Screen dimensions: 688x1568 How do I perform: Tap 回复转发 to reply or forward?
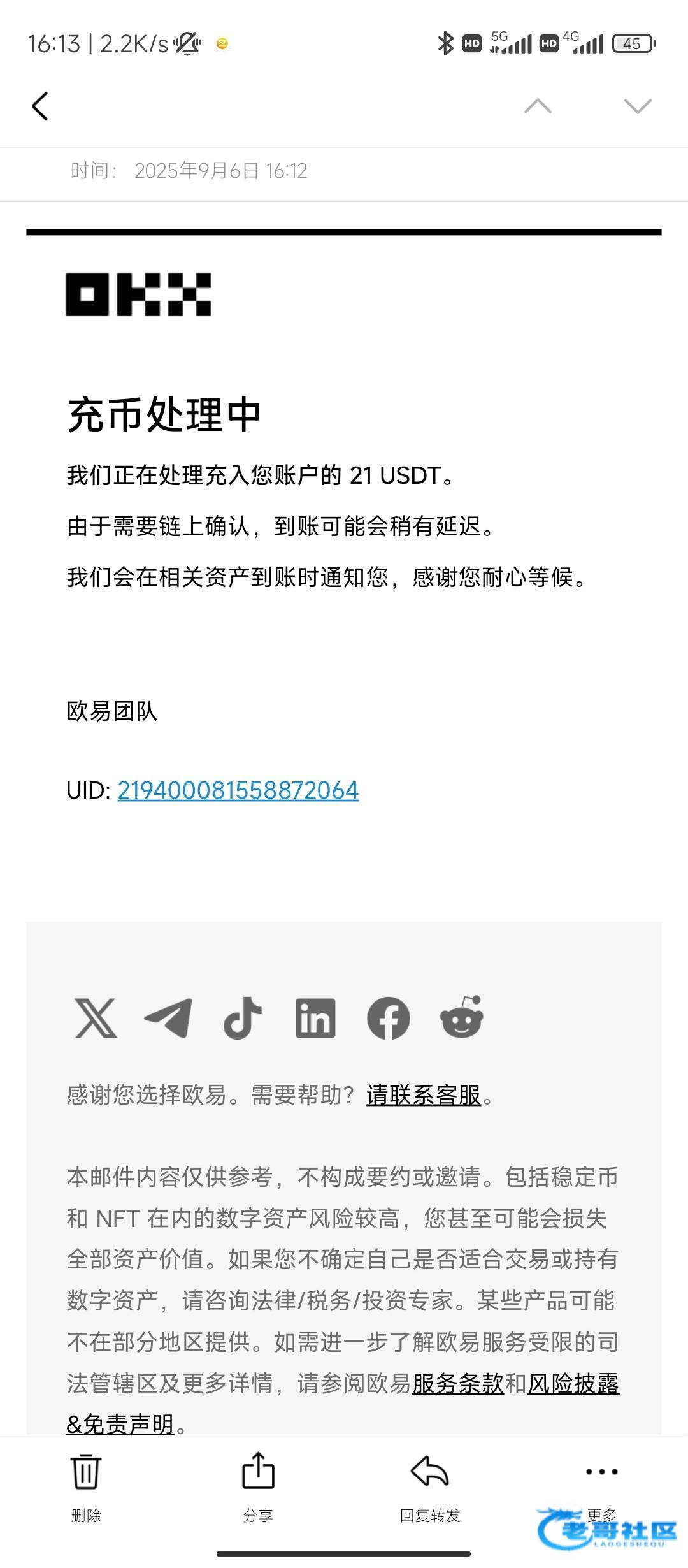pyautogui.click(x=430, y=1489)
